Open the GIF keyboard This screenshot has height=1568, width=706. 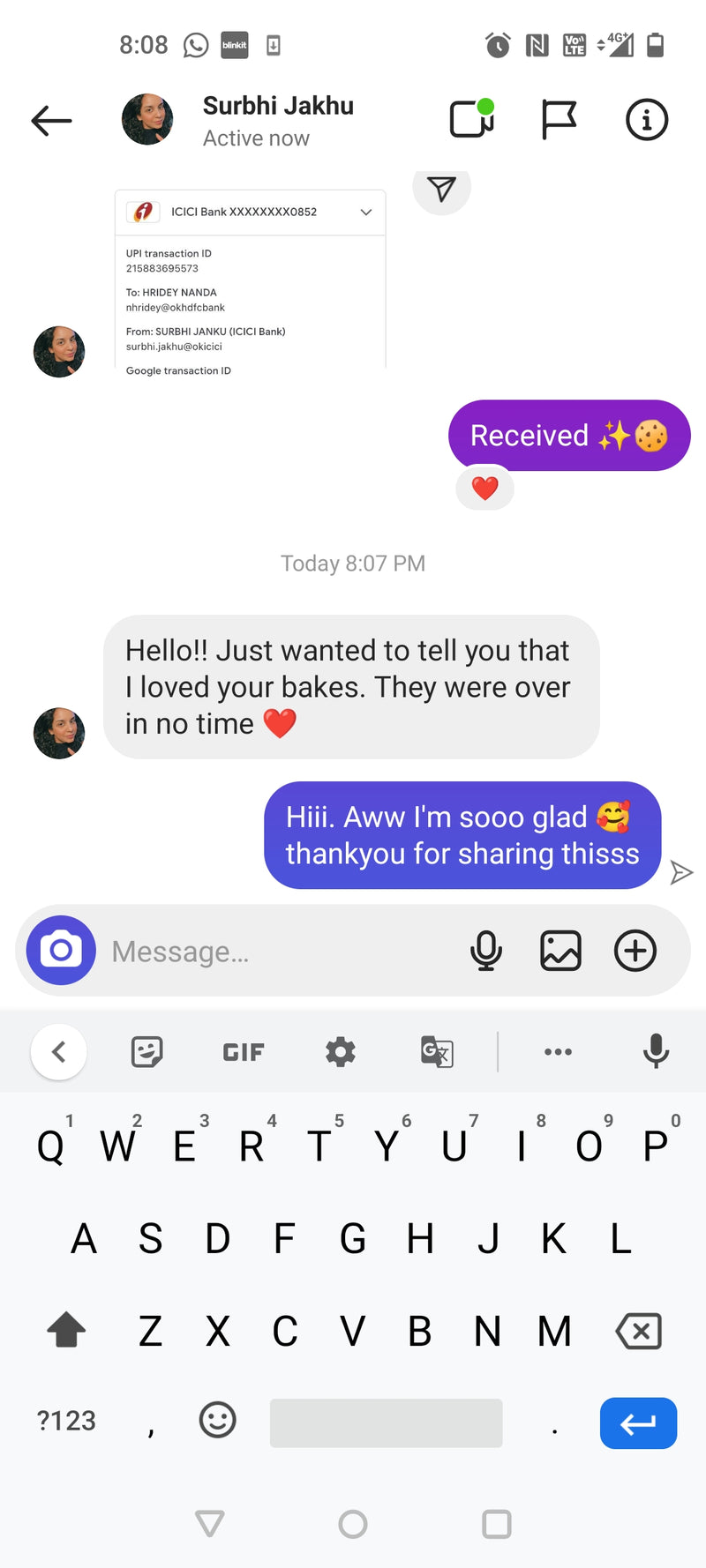[244, 1051]
